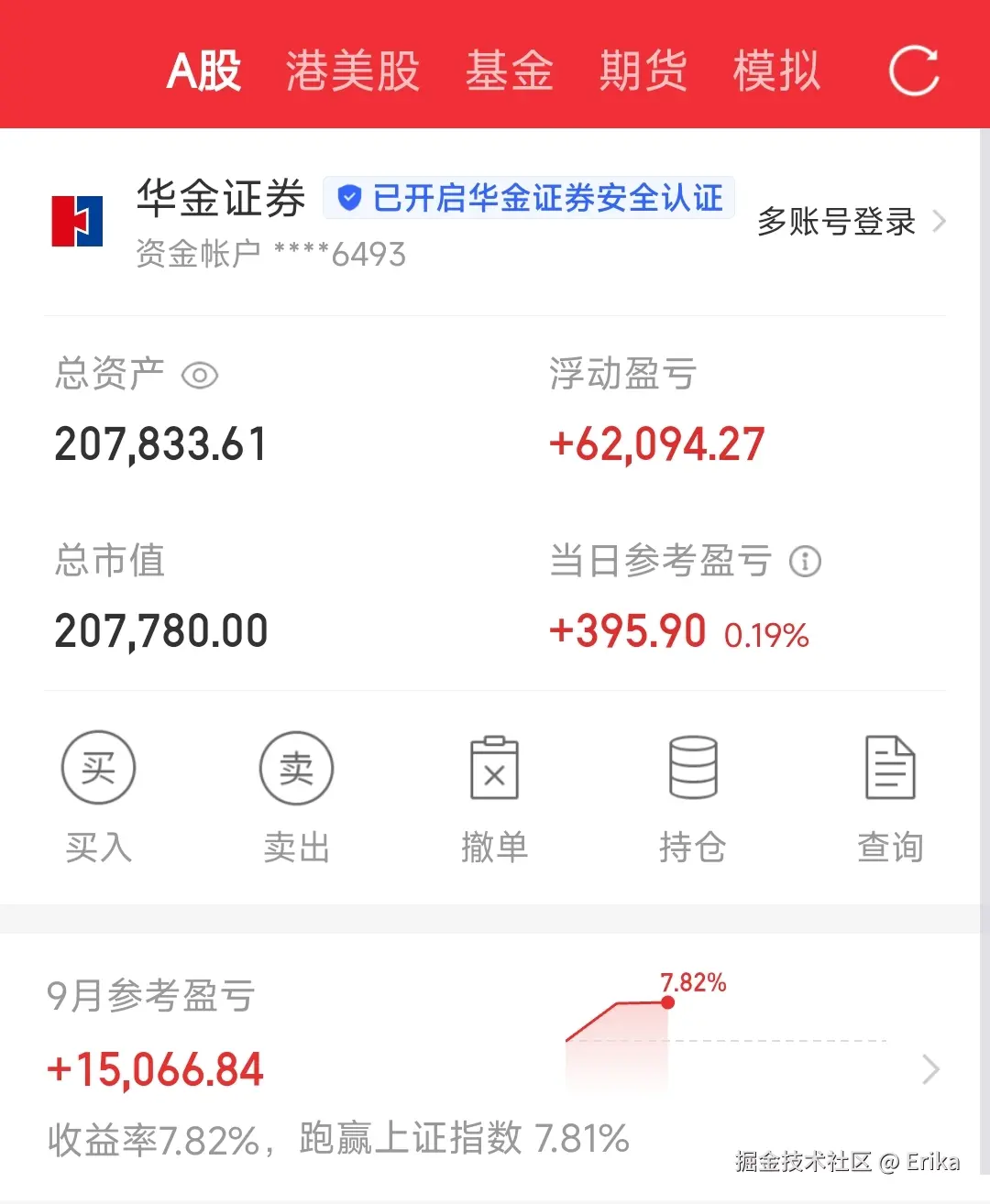Click the blue shield security icon
The height and width of the screenshot is (1204, 990).
coord(349,197)
